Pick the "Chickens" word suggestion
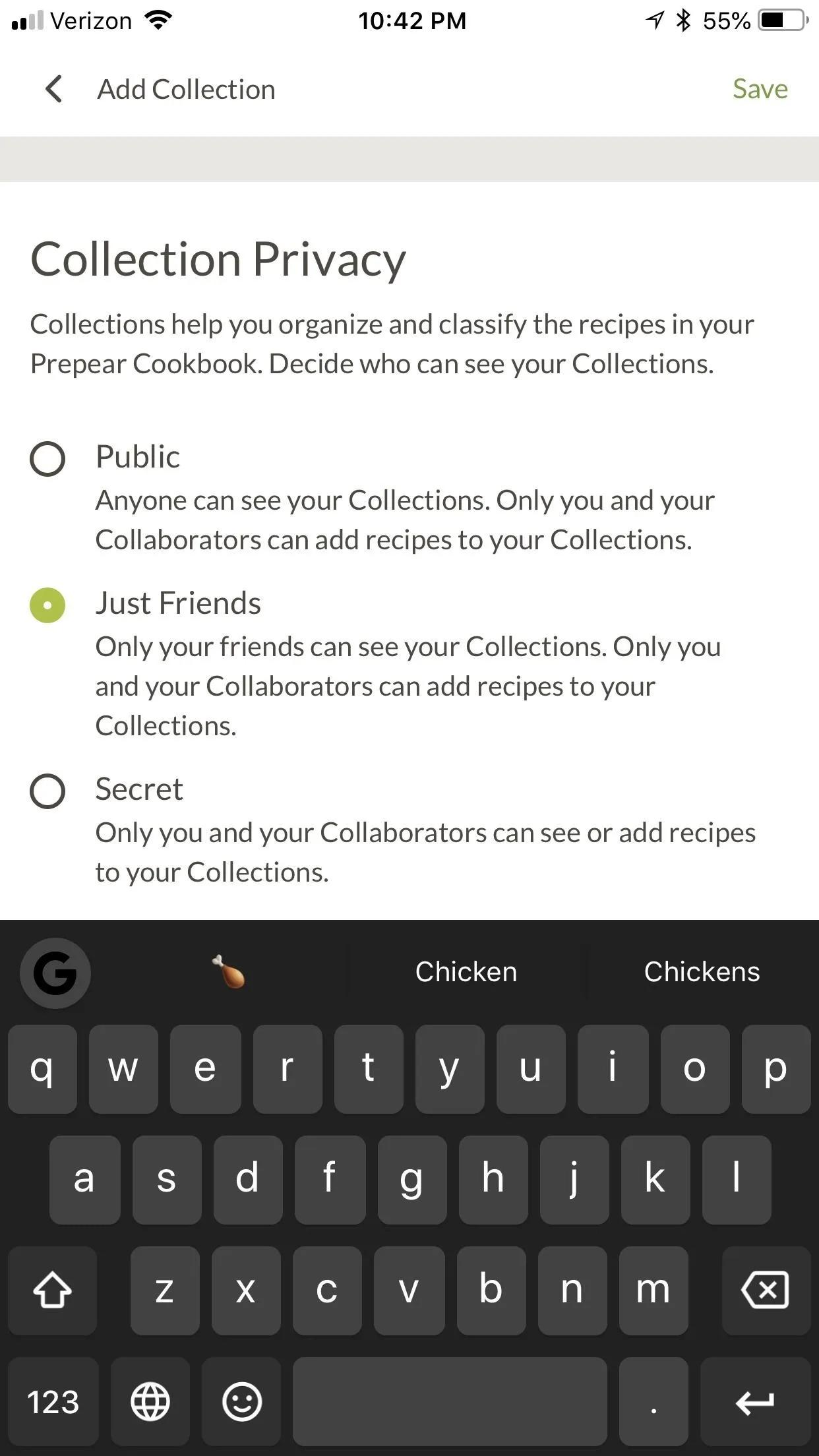This screenshot has width=819, height=1456. point(702,971)
